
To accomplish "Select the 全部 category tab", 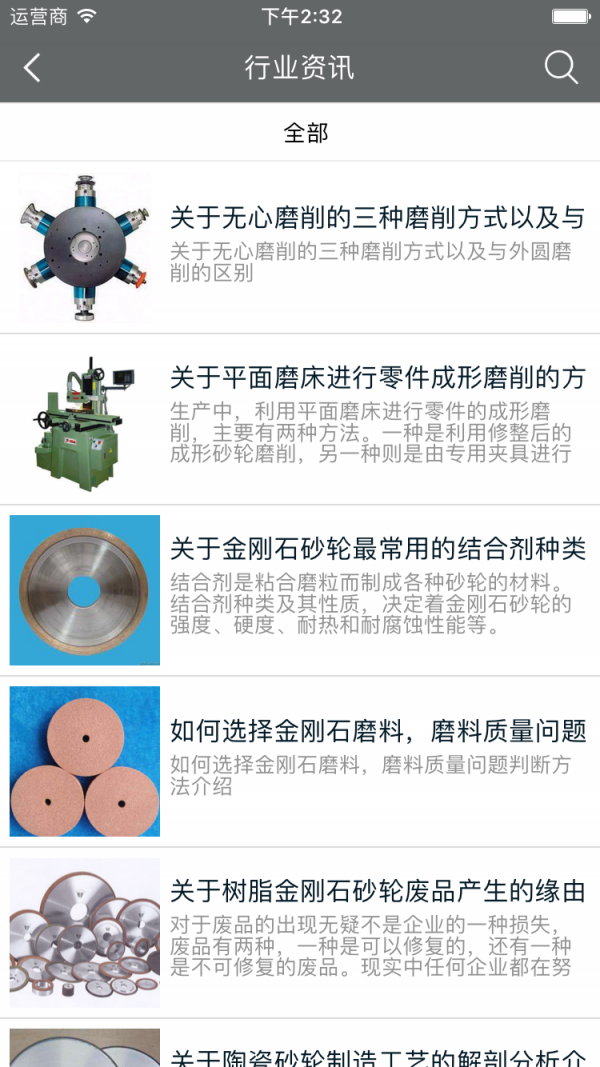I will 305,132.
